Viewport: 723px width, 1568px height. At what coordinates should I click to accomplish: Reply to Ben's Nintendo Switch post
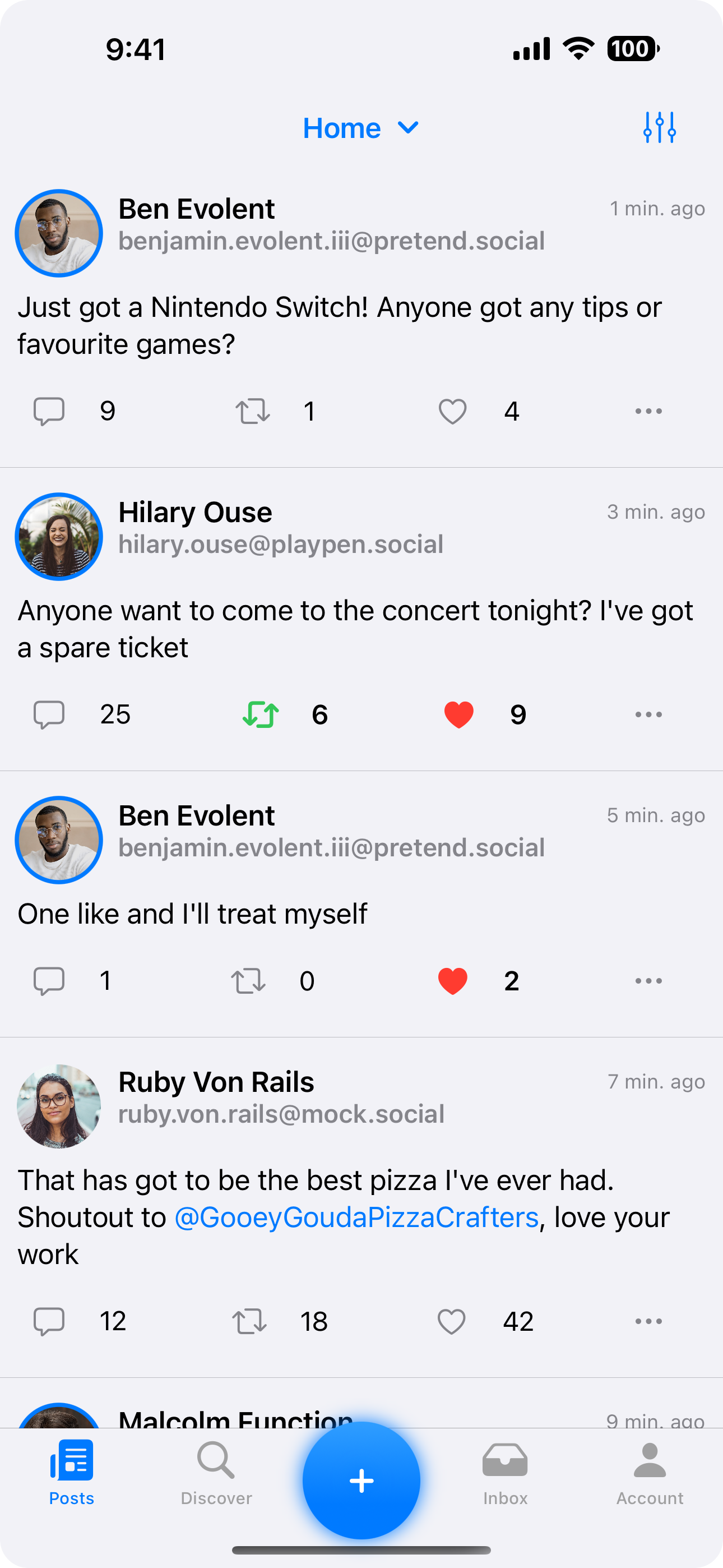(x=49, y=411)
